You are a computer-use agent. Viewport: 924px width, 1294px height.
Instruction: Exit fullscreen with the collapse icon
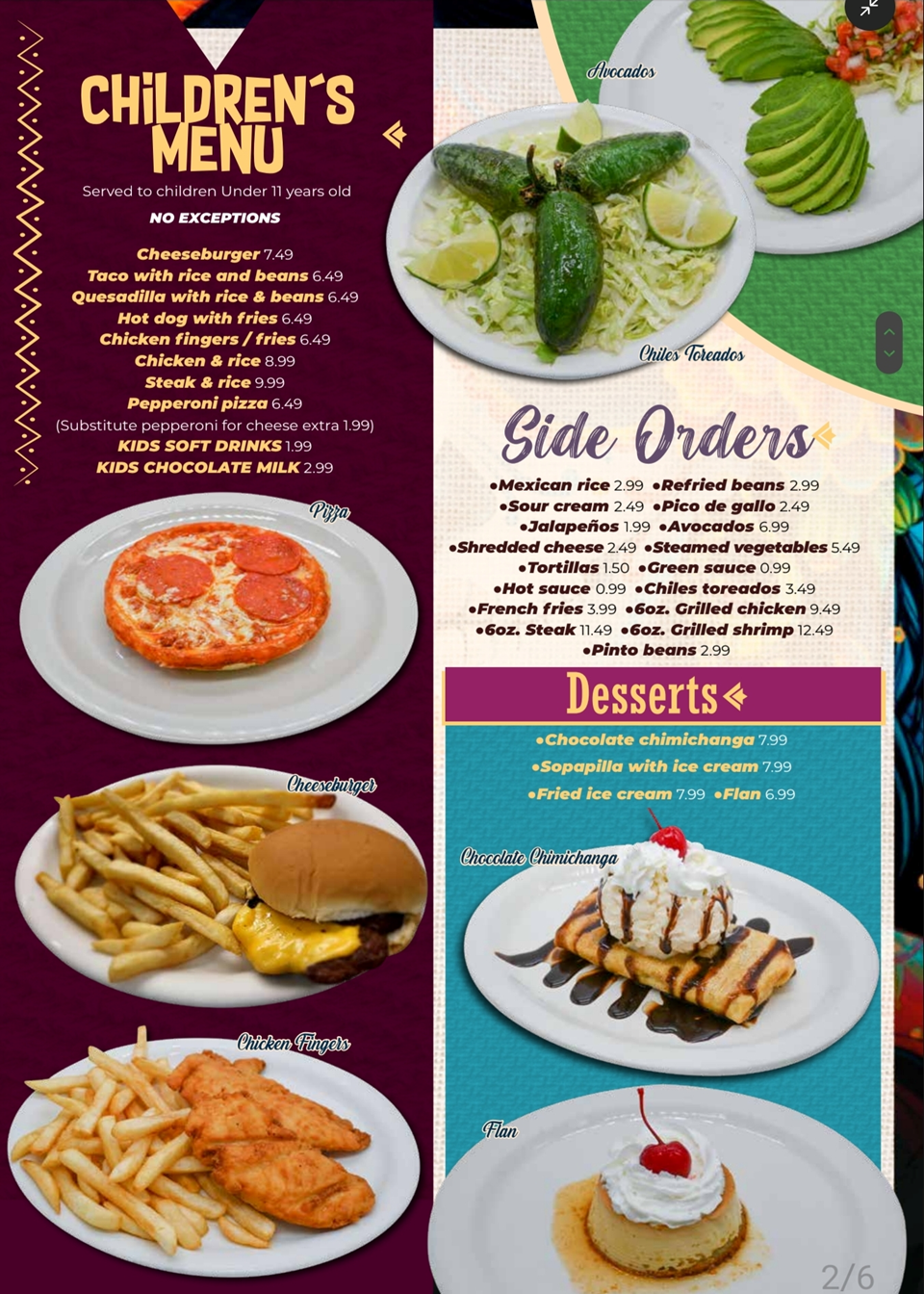[869, 9]
